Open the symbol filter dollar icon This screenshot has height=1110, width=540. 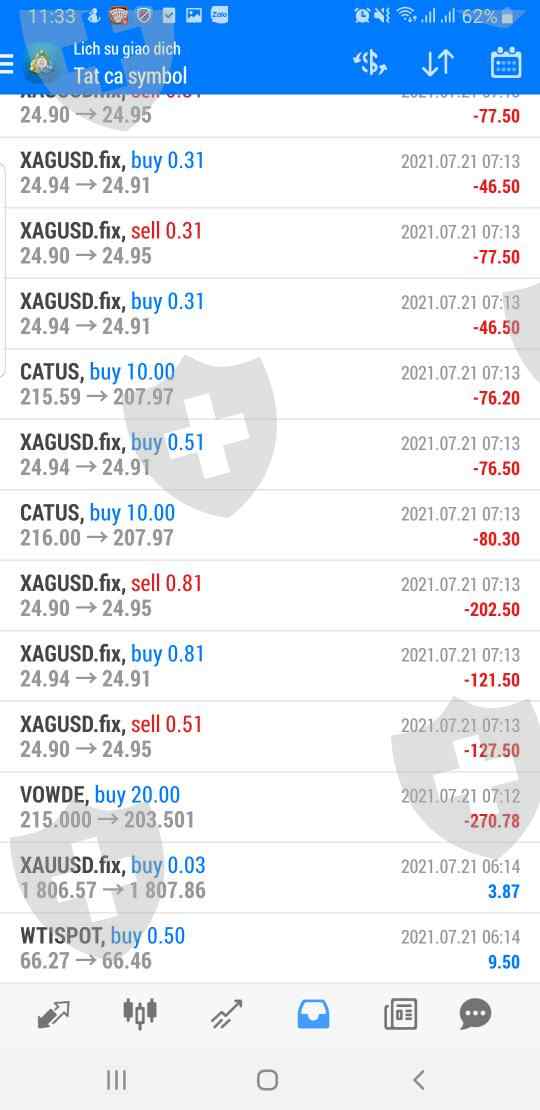coord(370,64)
